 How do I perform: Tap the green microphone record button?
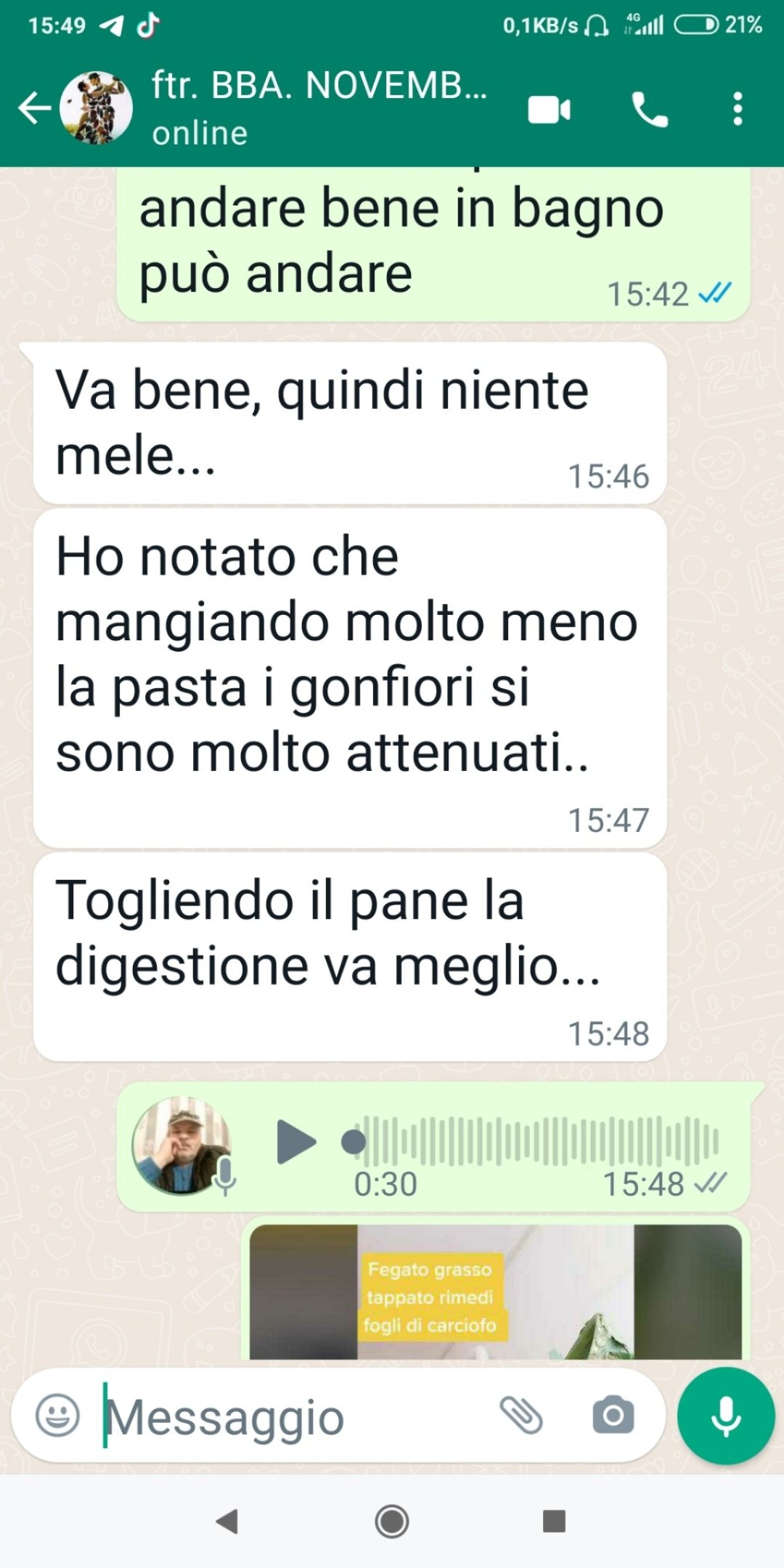pos(726,1416)
